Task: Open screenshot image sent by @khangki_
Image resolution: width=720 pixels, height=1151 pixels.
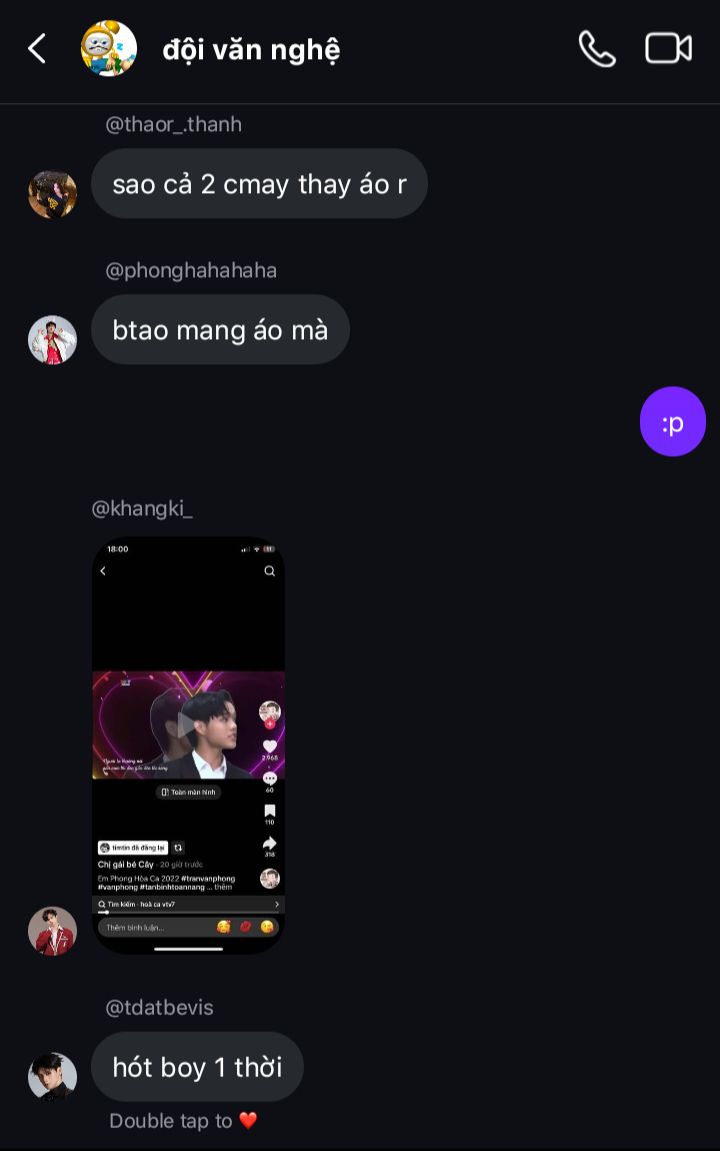Action: click(x=188, y=745)
